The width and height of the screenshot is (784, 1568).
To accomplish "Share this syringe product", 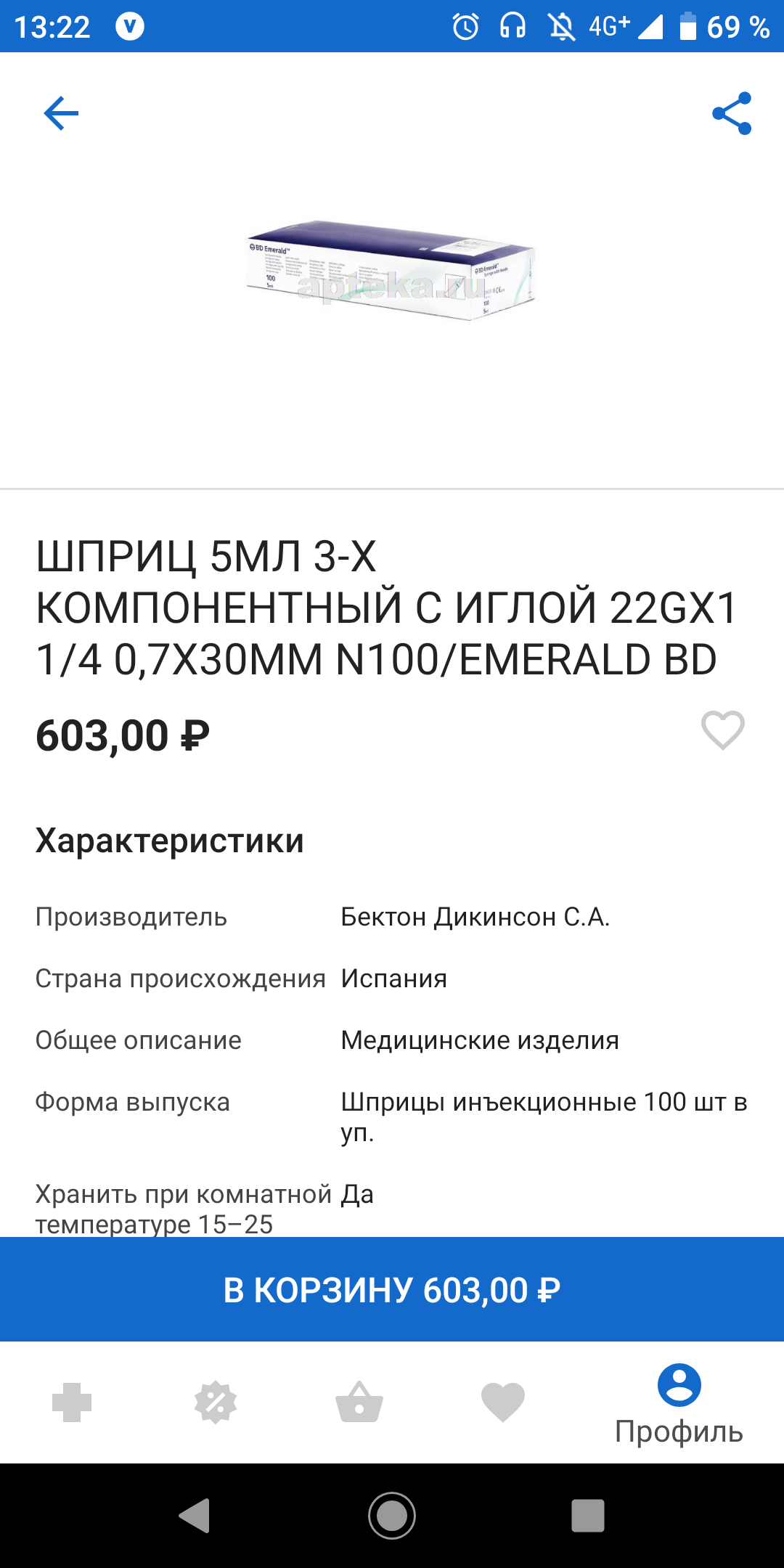I will click(732, 113).
